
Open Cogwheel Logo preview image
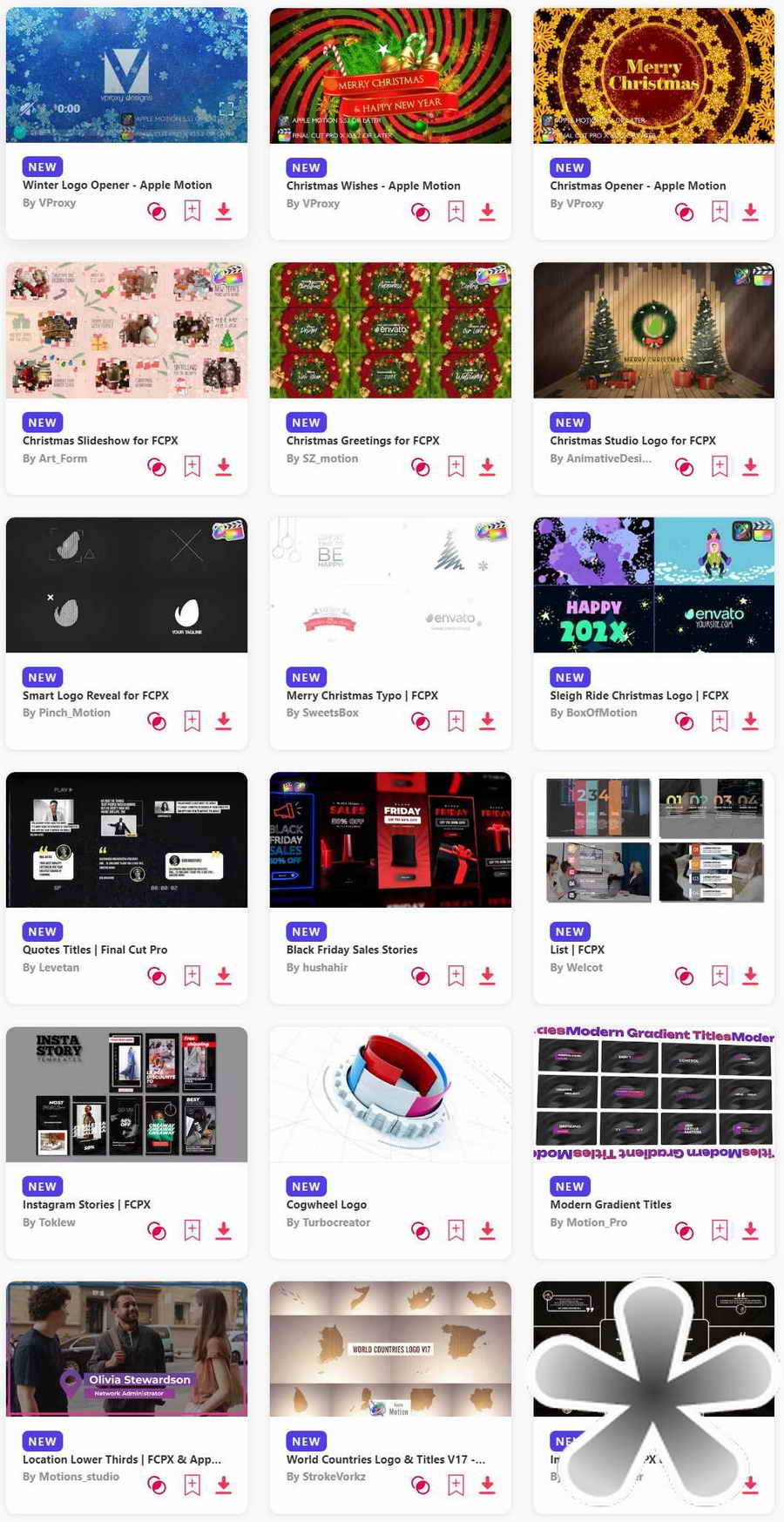pyautogui.click(x=390, y=1094)
